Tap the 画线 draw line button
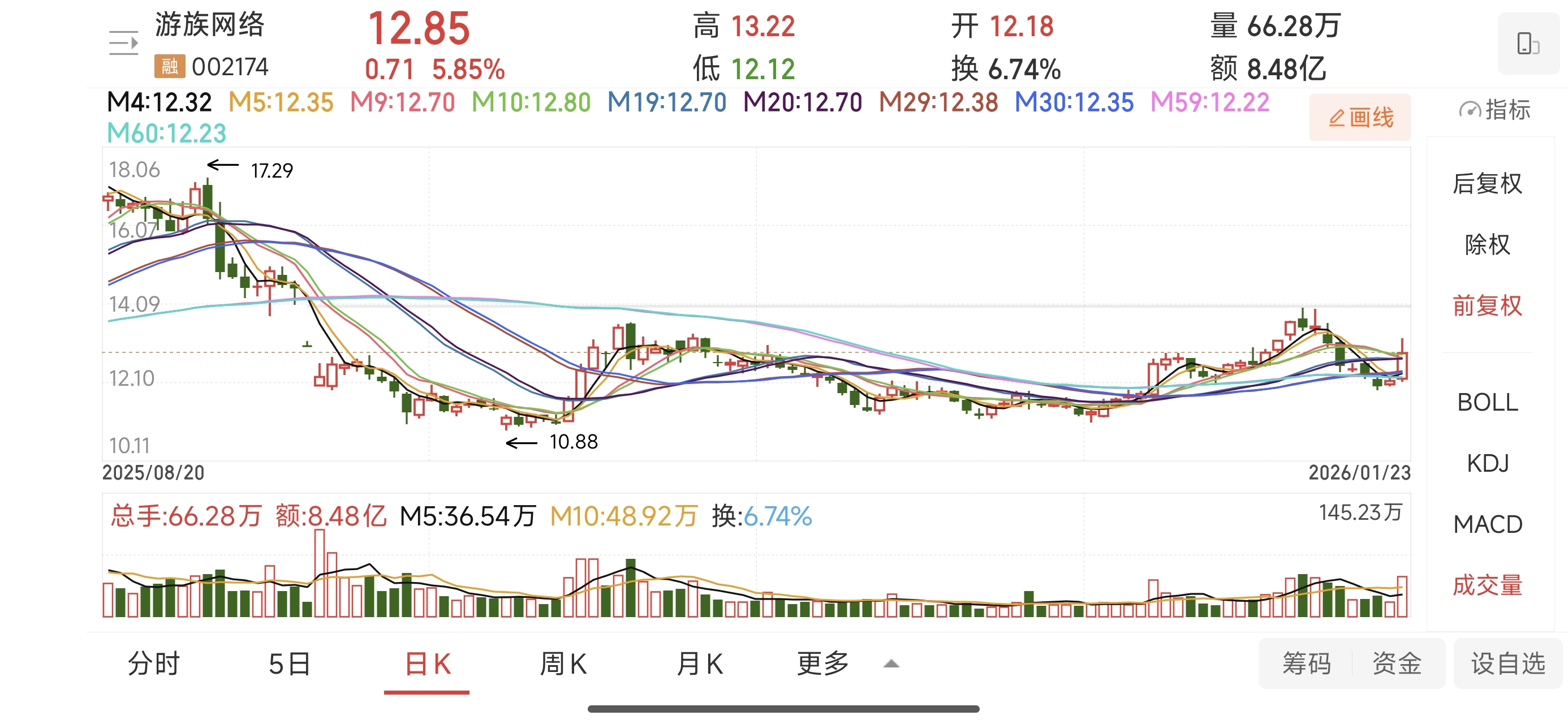The image size is (1568, 724). click(1360, 118)
